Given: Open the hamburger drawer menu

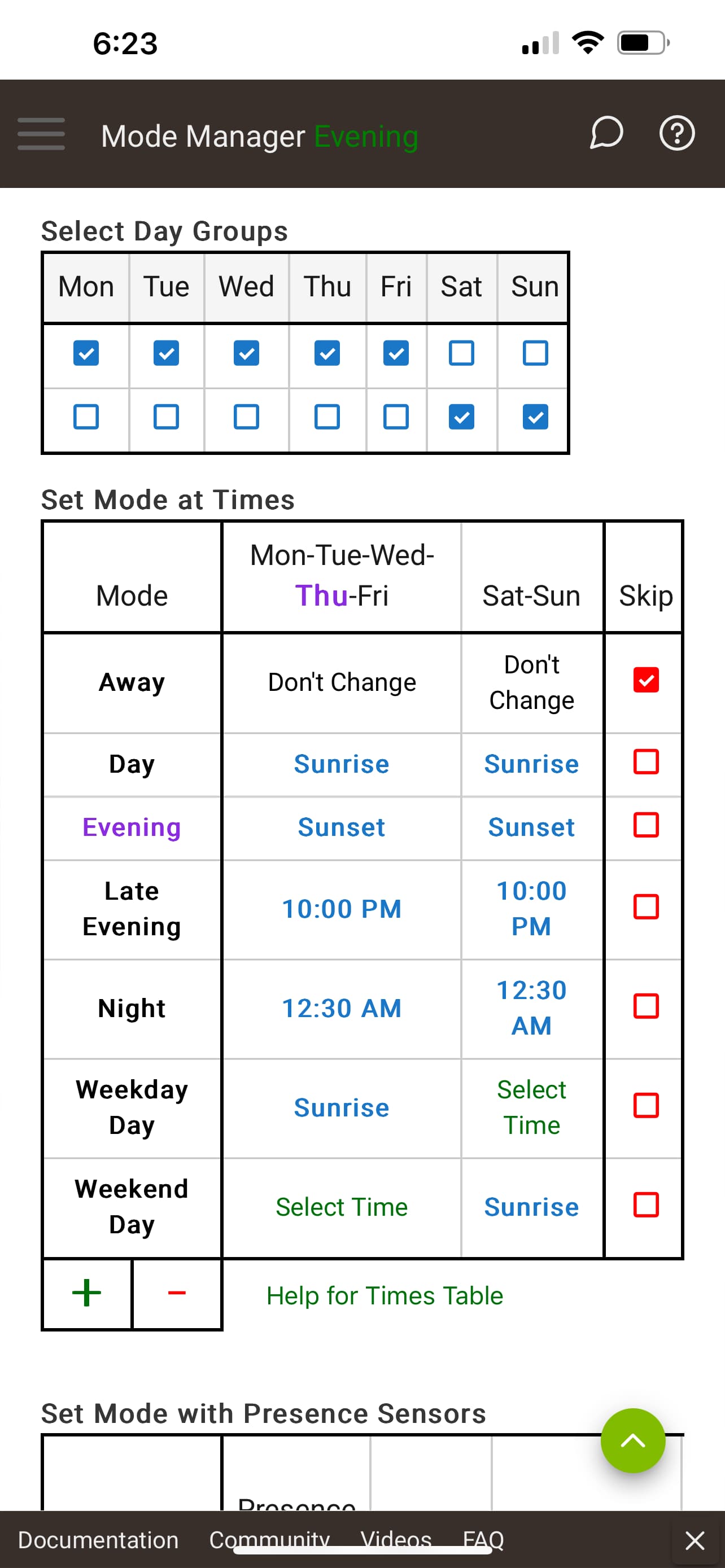Looking at the screenshot, I should [41, 134].
